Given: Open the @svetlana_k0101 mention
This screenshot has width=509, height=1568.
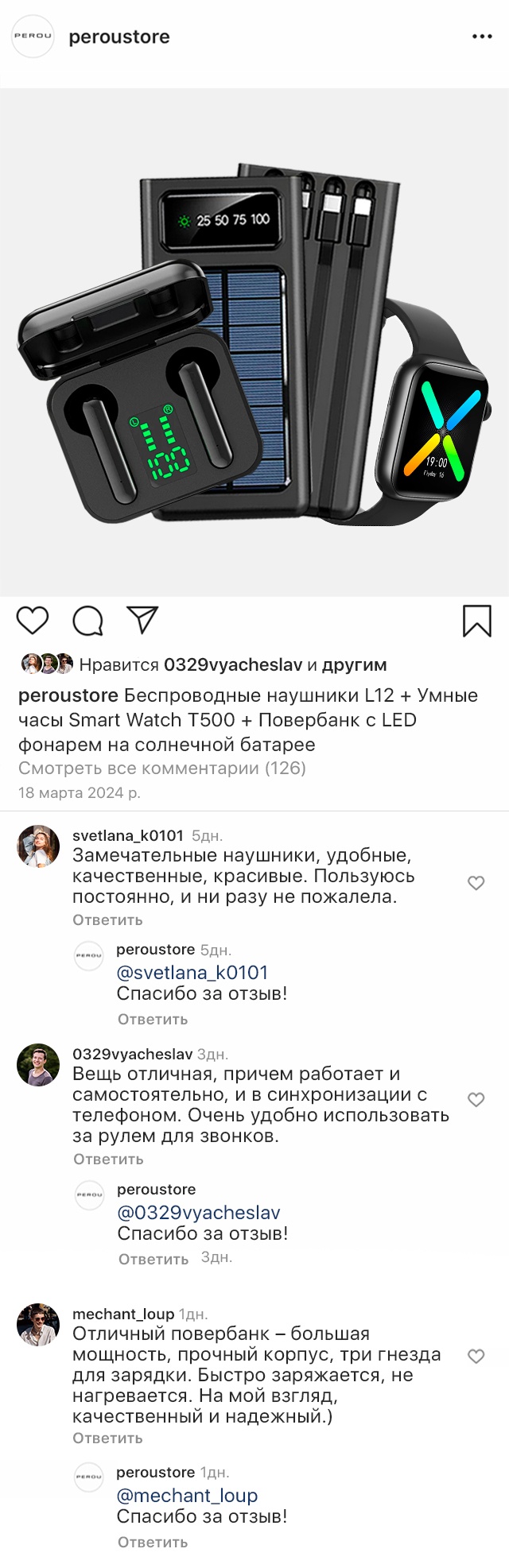Looking at the screenshot, I should point(192,972).
